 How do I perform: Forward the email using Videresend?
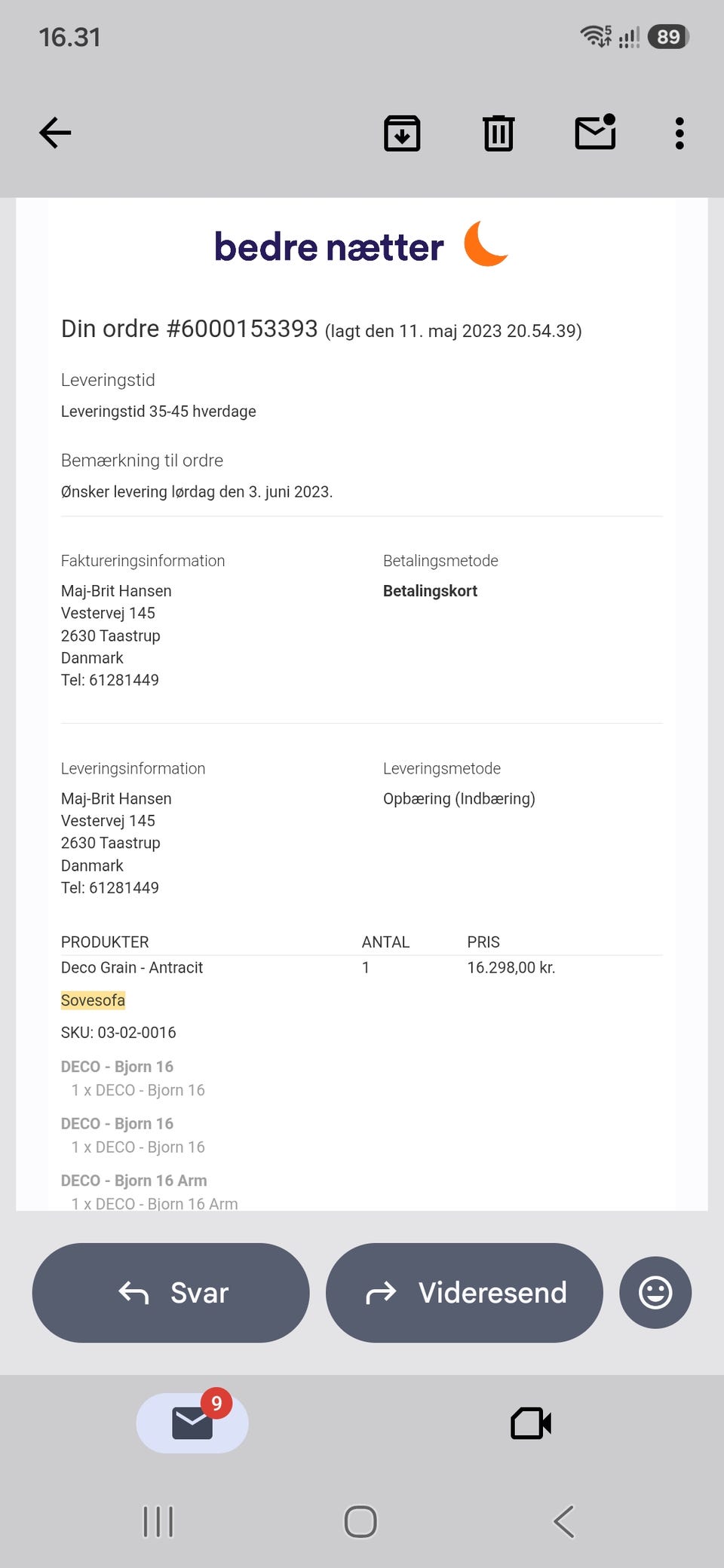click(465, 1292)
